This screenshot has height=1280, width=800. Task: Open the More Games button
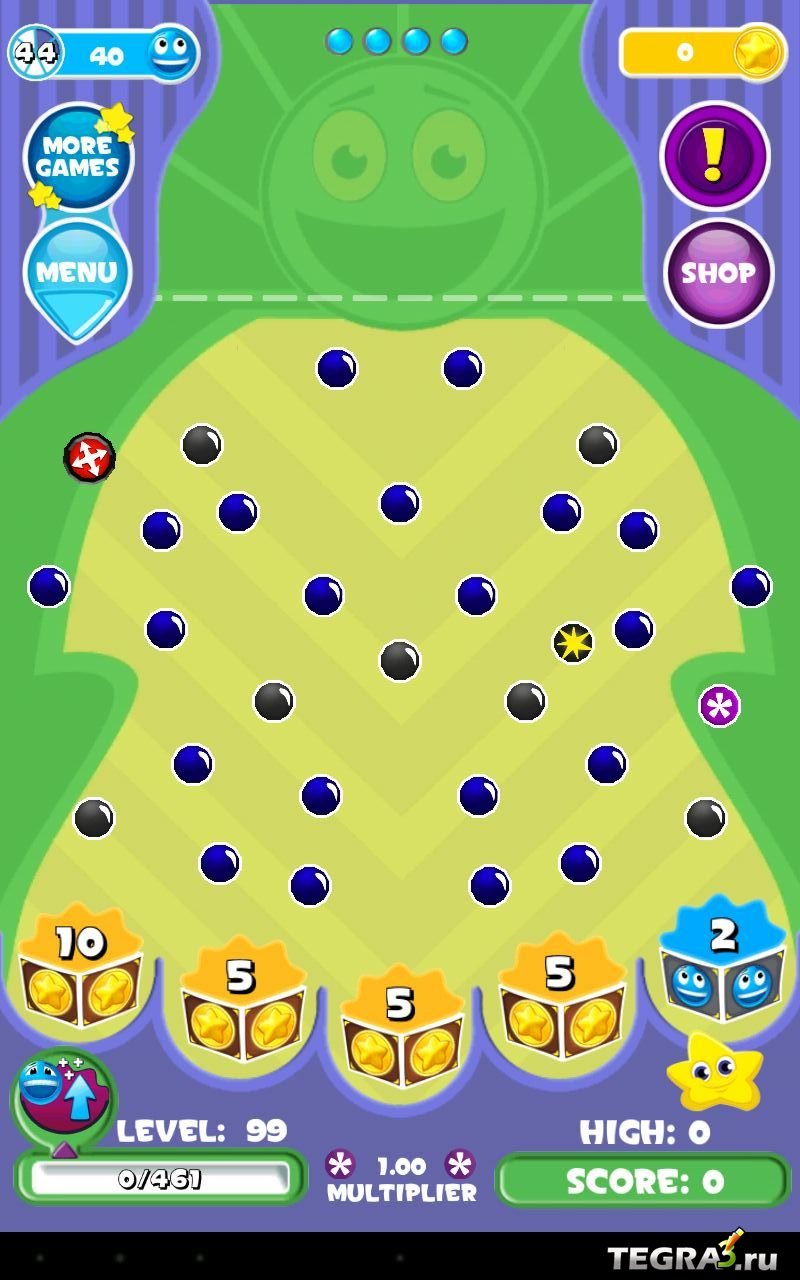pyautogui.click(x=79, y=158)
